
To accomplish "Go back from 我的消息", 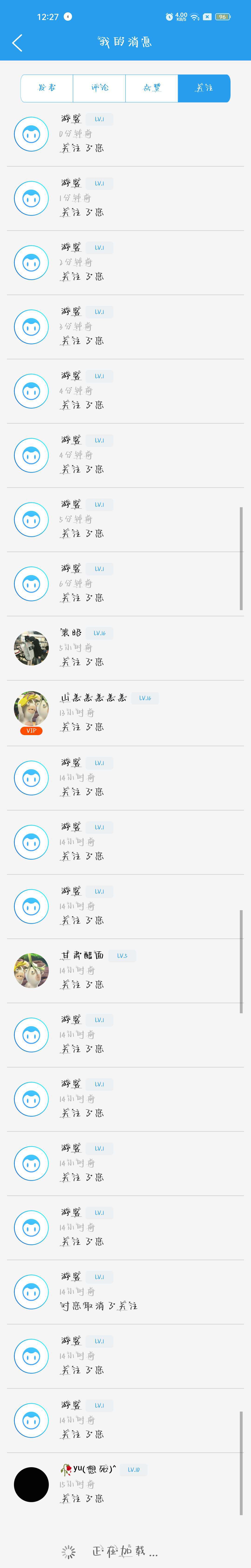I will [x=17, y=43].
